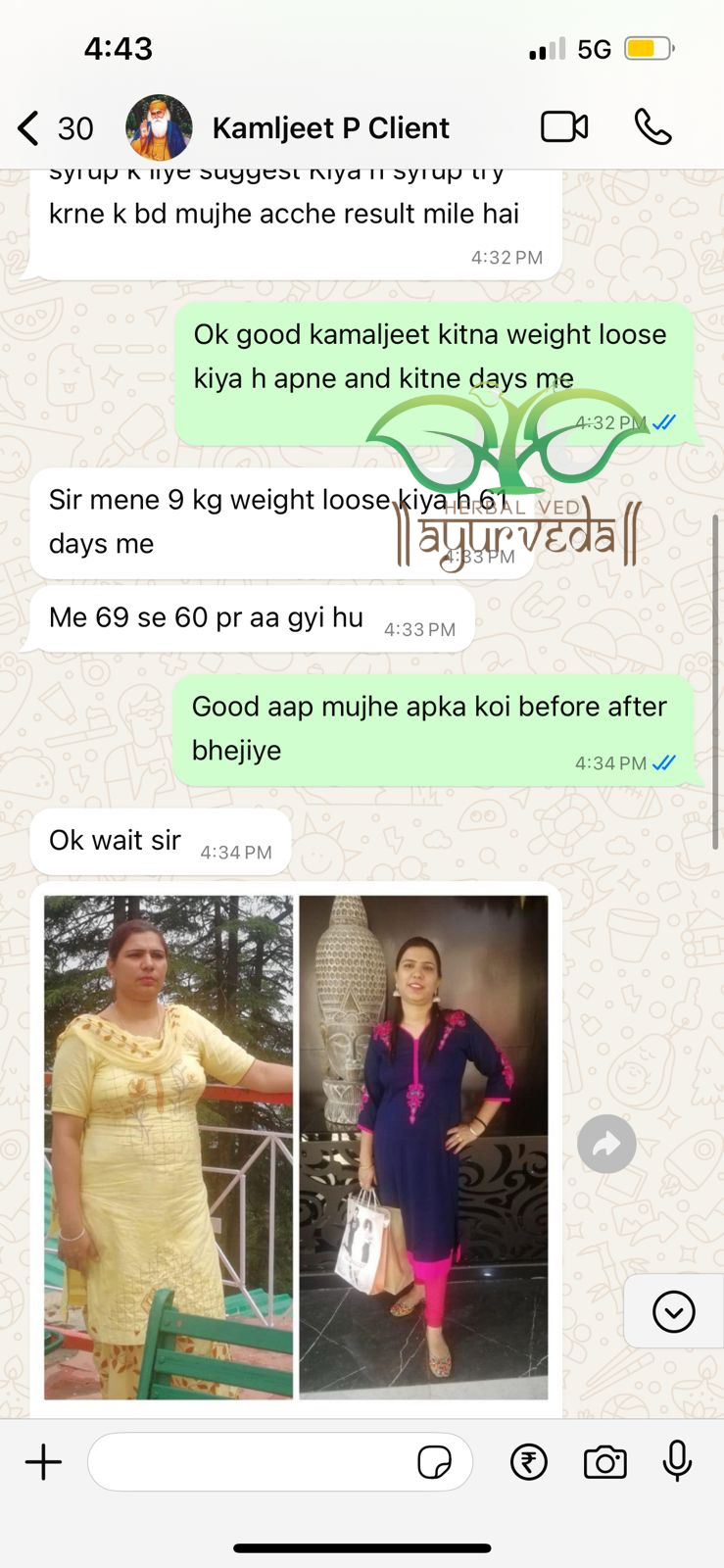Go back to the chats list

click(29, 128)
